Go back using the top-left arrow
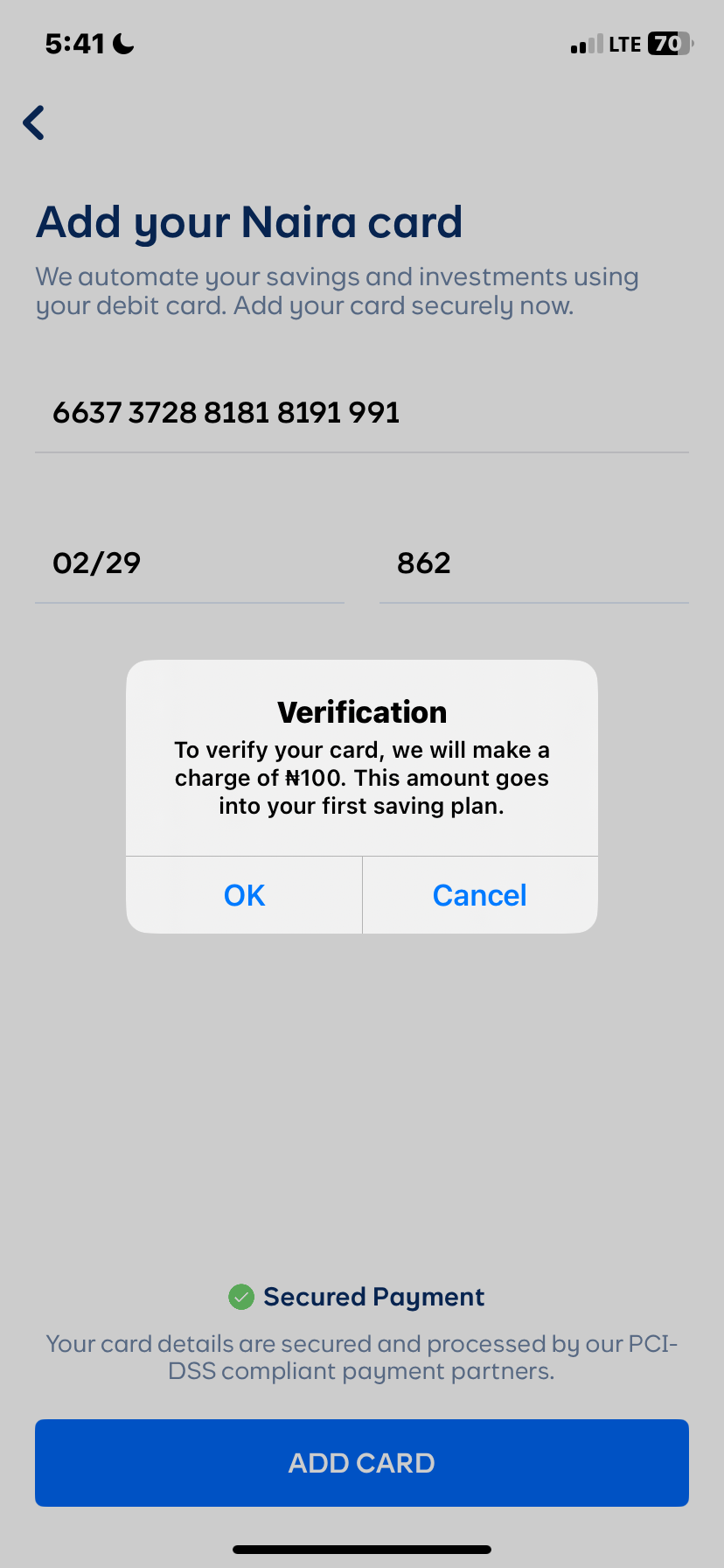The image size is (724, 1568). [34, 122]
